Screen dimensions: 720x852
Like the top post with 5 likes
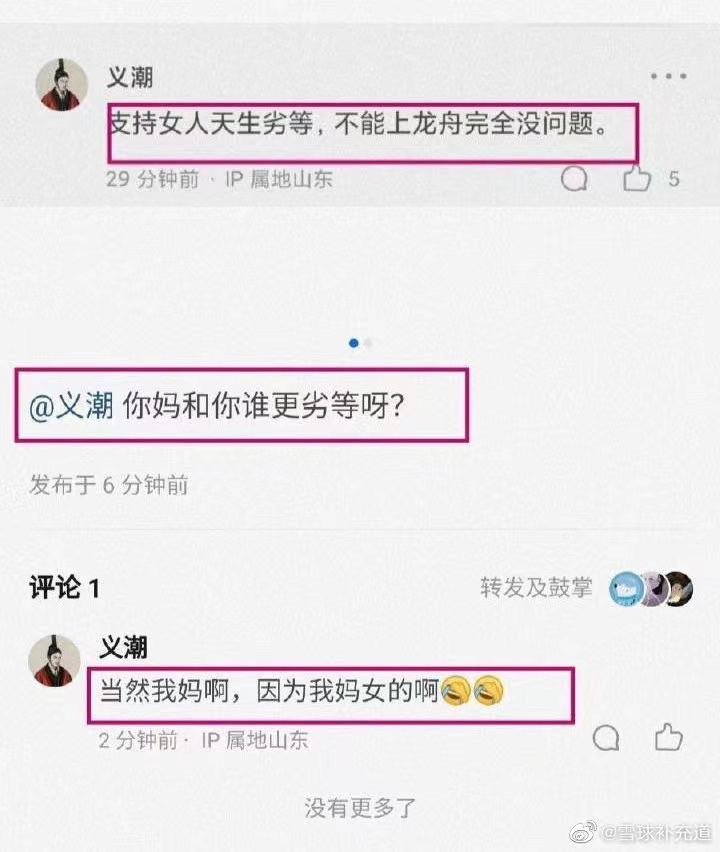tap(637, 179)
